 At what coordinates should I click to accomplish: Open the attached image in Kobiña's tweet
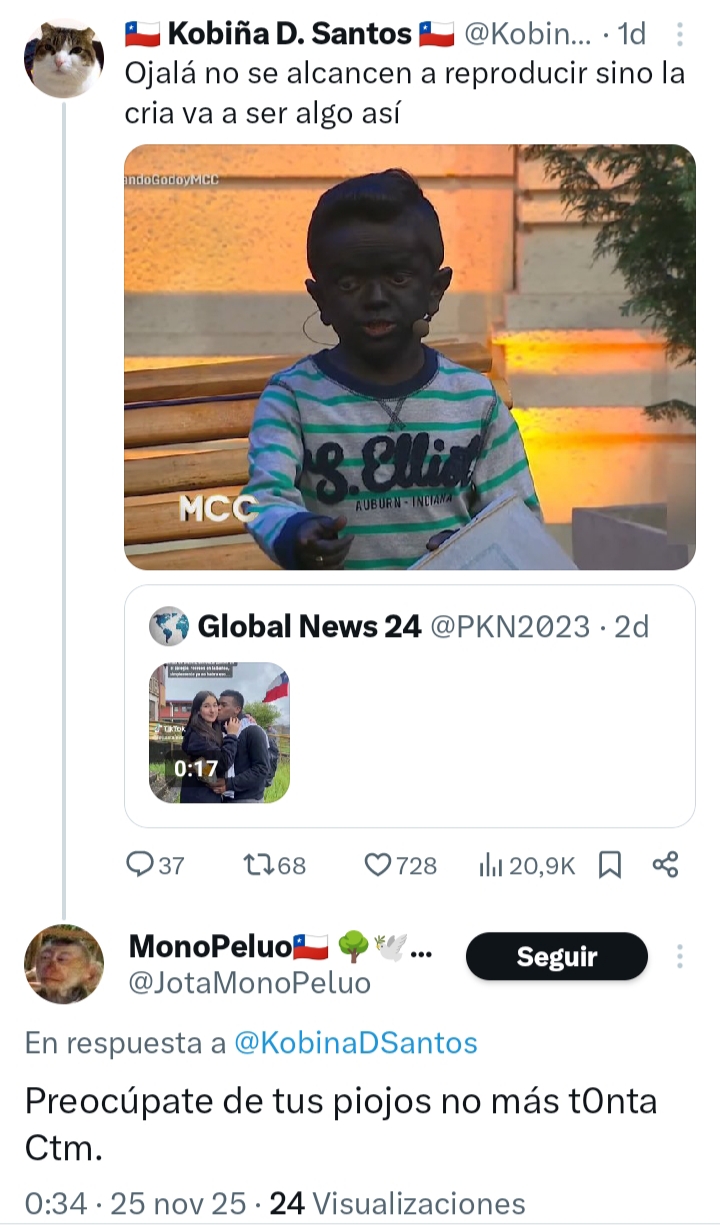(x=409, y=357)
